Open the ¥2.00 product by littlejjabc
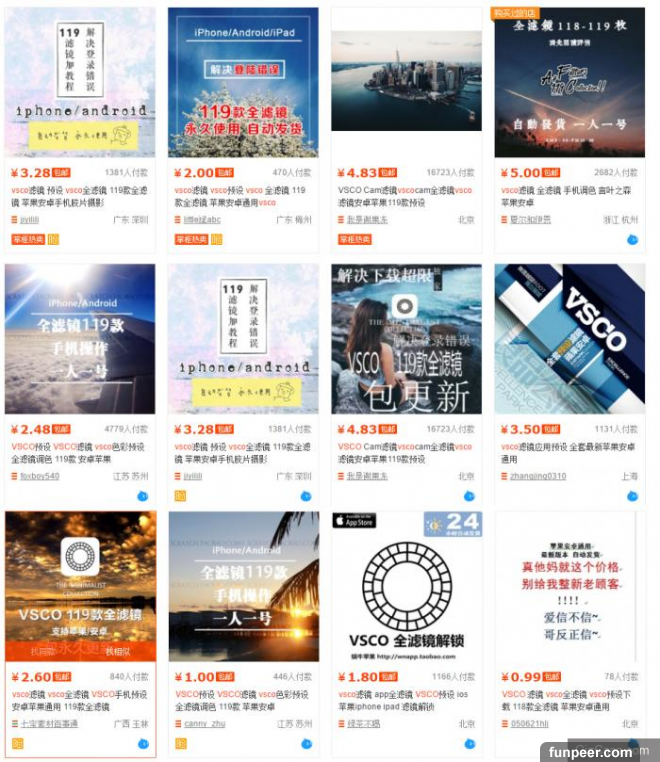 [x=243, y=82]
